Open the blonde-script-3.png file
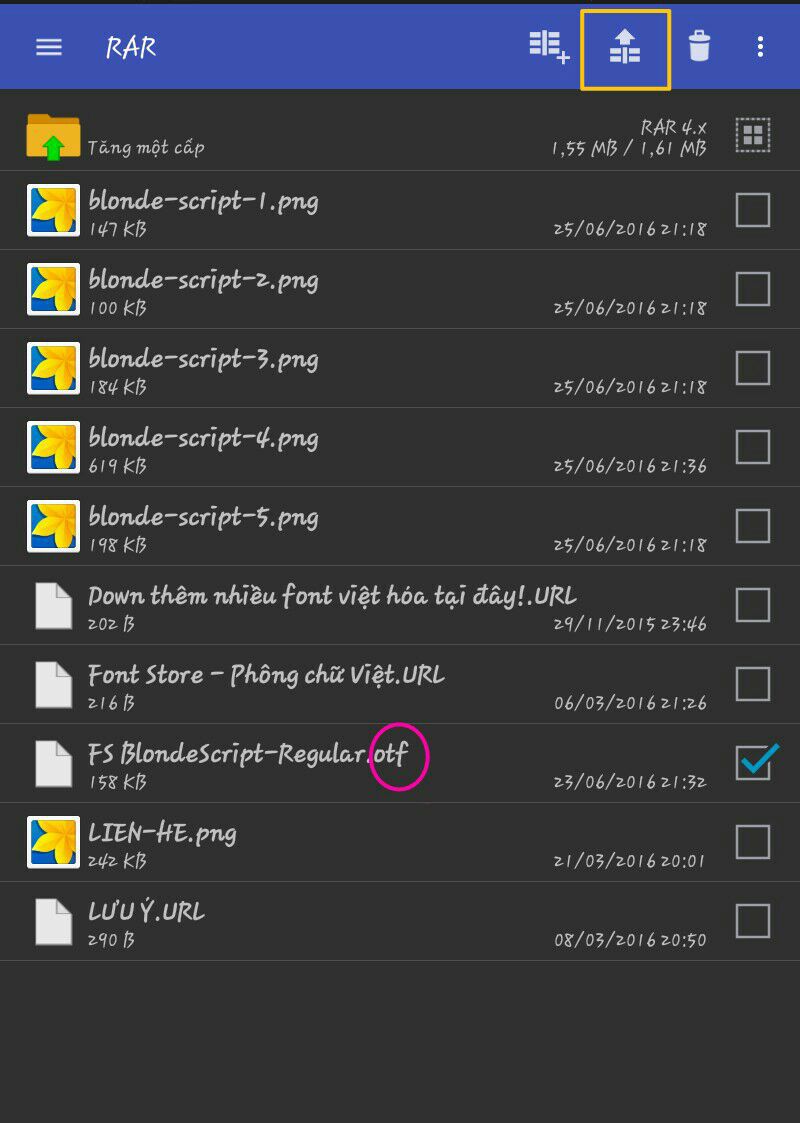 click(x=358, y=368)
